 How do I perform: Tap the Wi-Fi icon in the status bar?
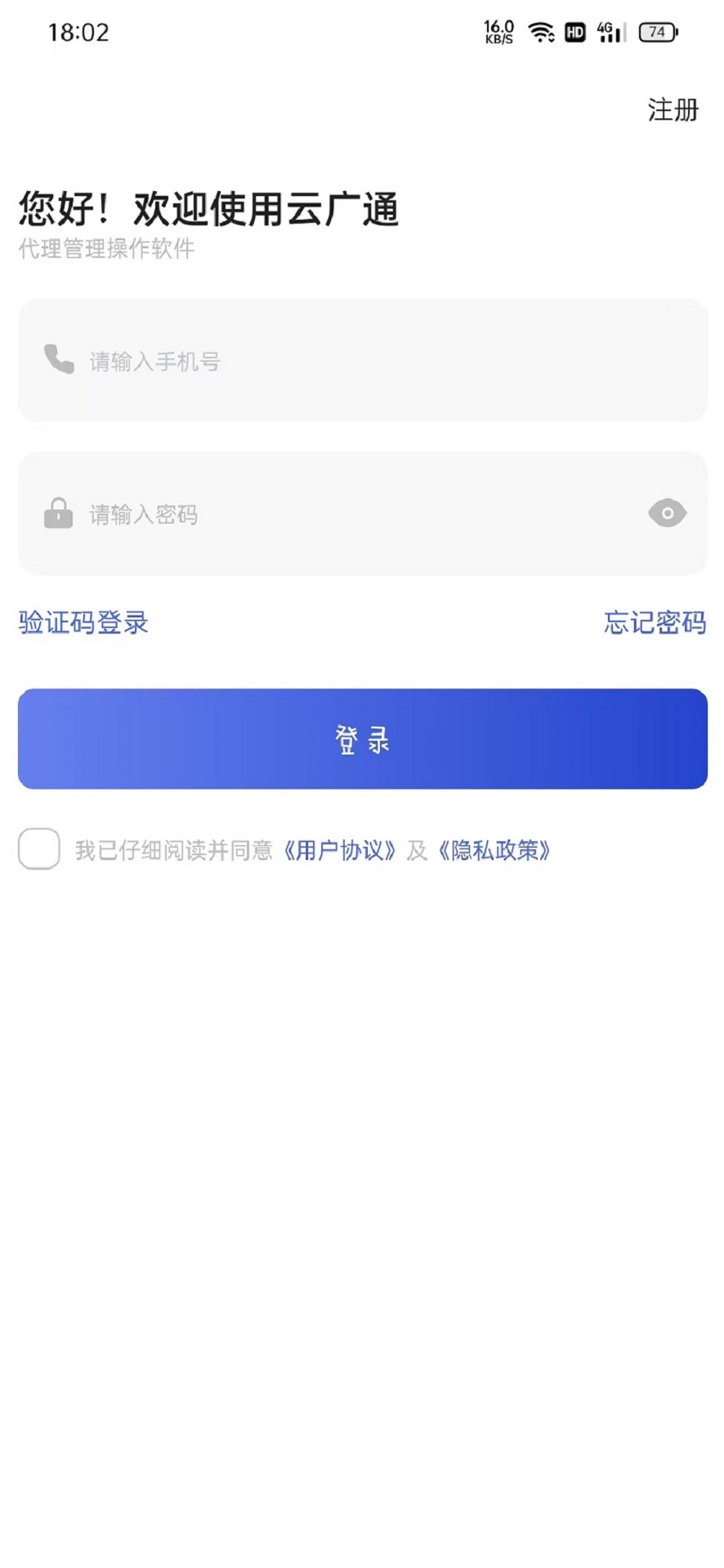(x=542, y=31)
